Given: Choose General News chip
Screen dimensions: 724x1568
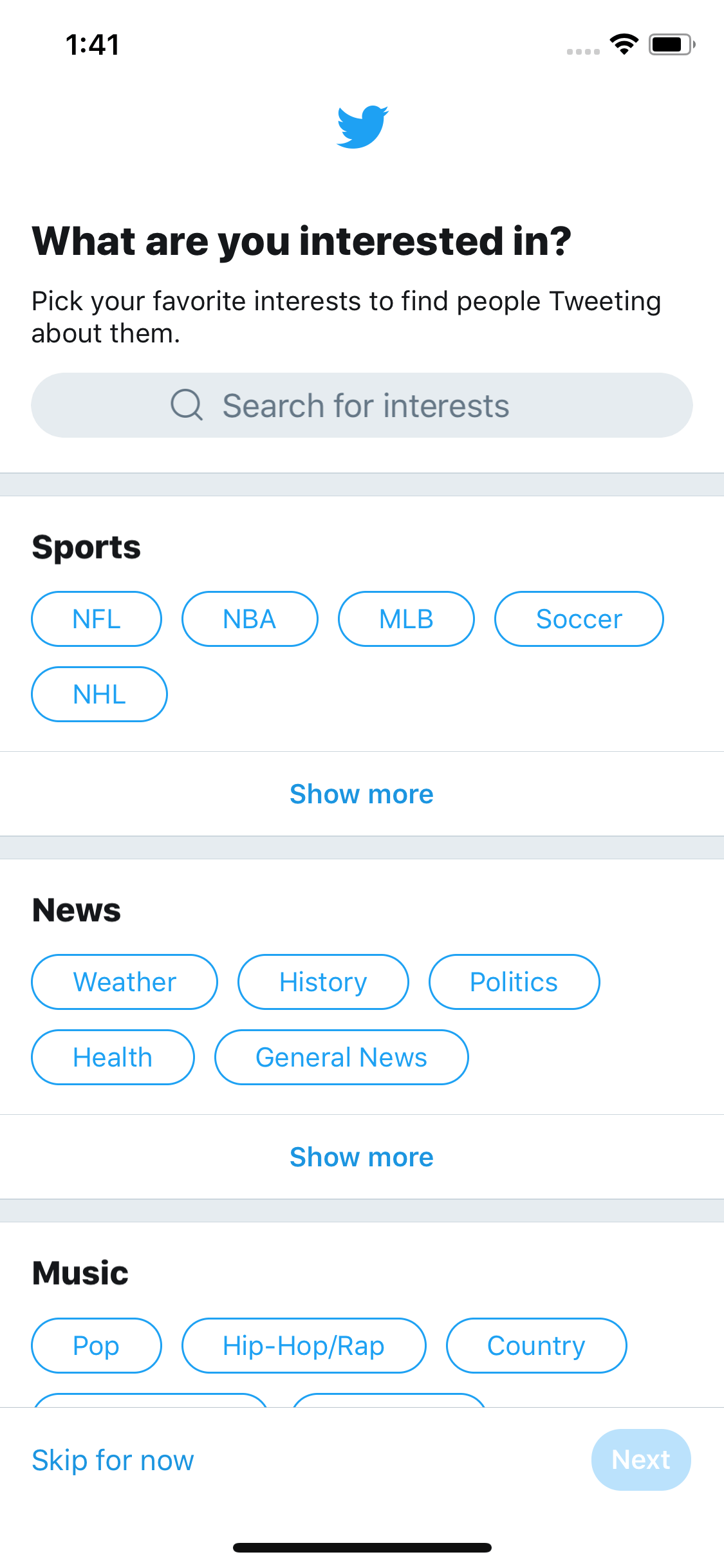Looking at the screenshot, I should tap(341, 1058).
